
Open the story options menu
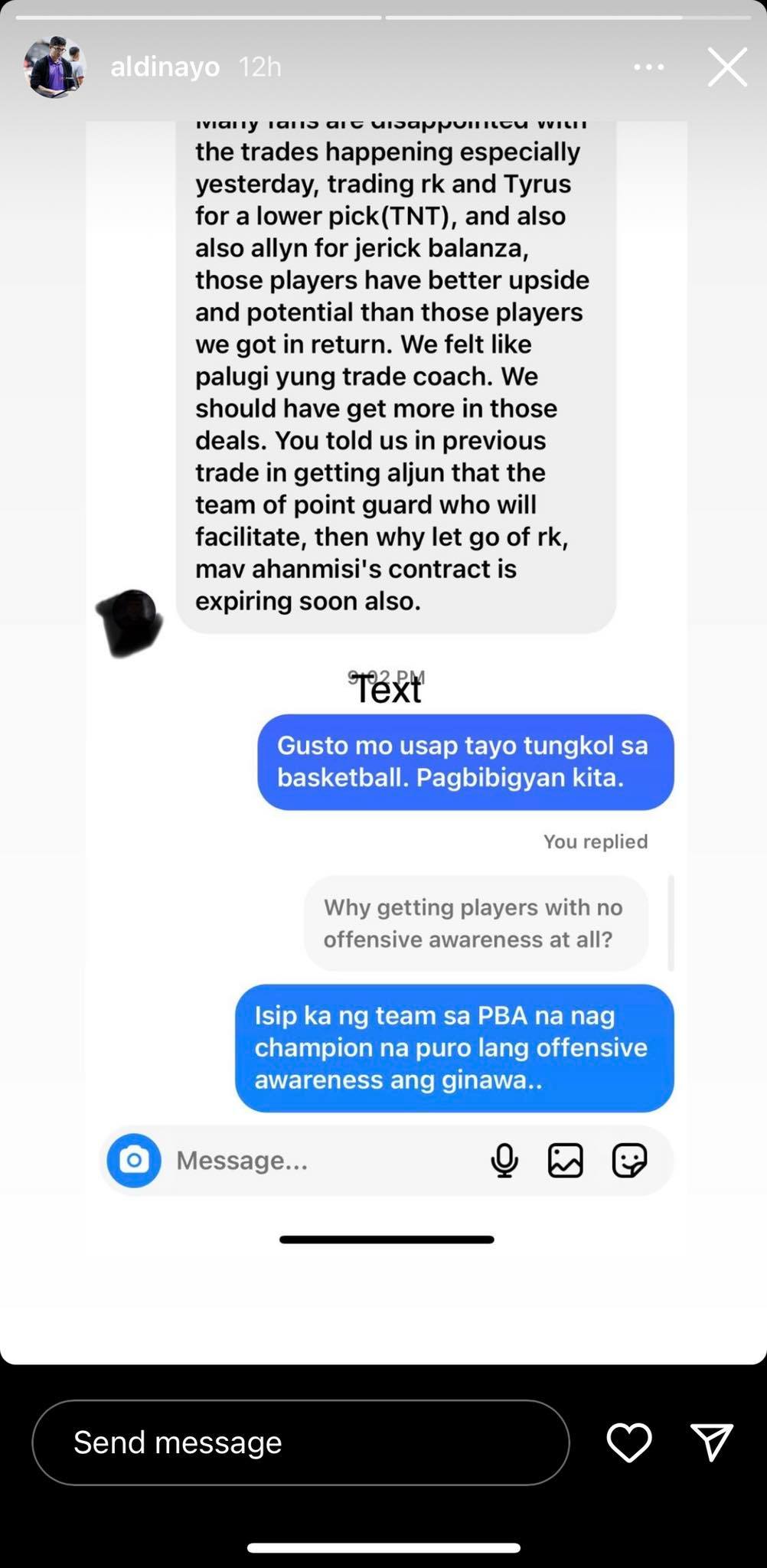pyautogui.click(x=649, y=67)
